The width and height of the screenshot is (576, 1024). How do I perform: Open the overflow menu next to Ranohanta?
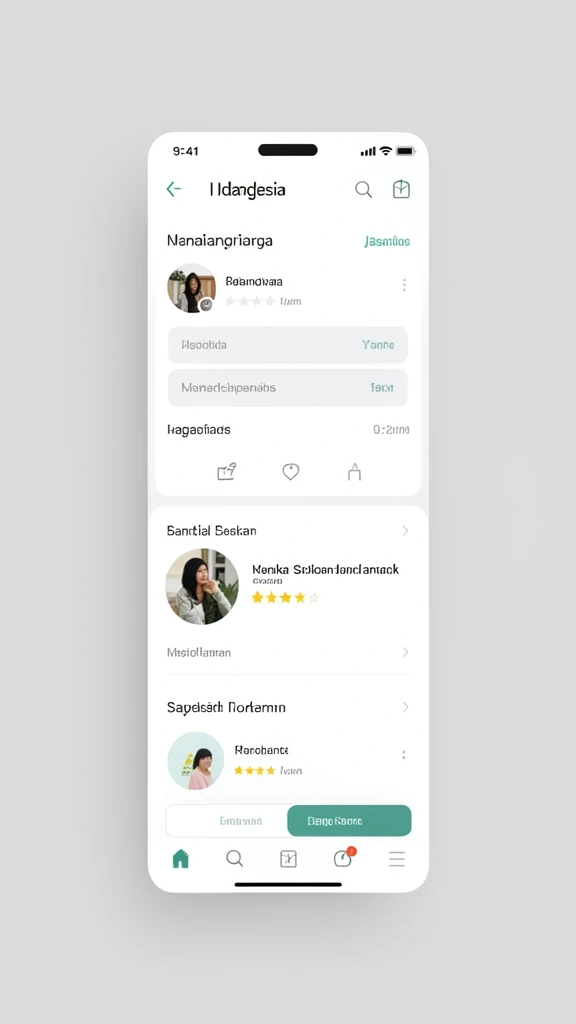pos(404,755)
